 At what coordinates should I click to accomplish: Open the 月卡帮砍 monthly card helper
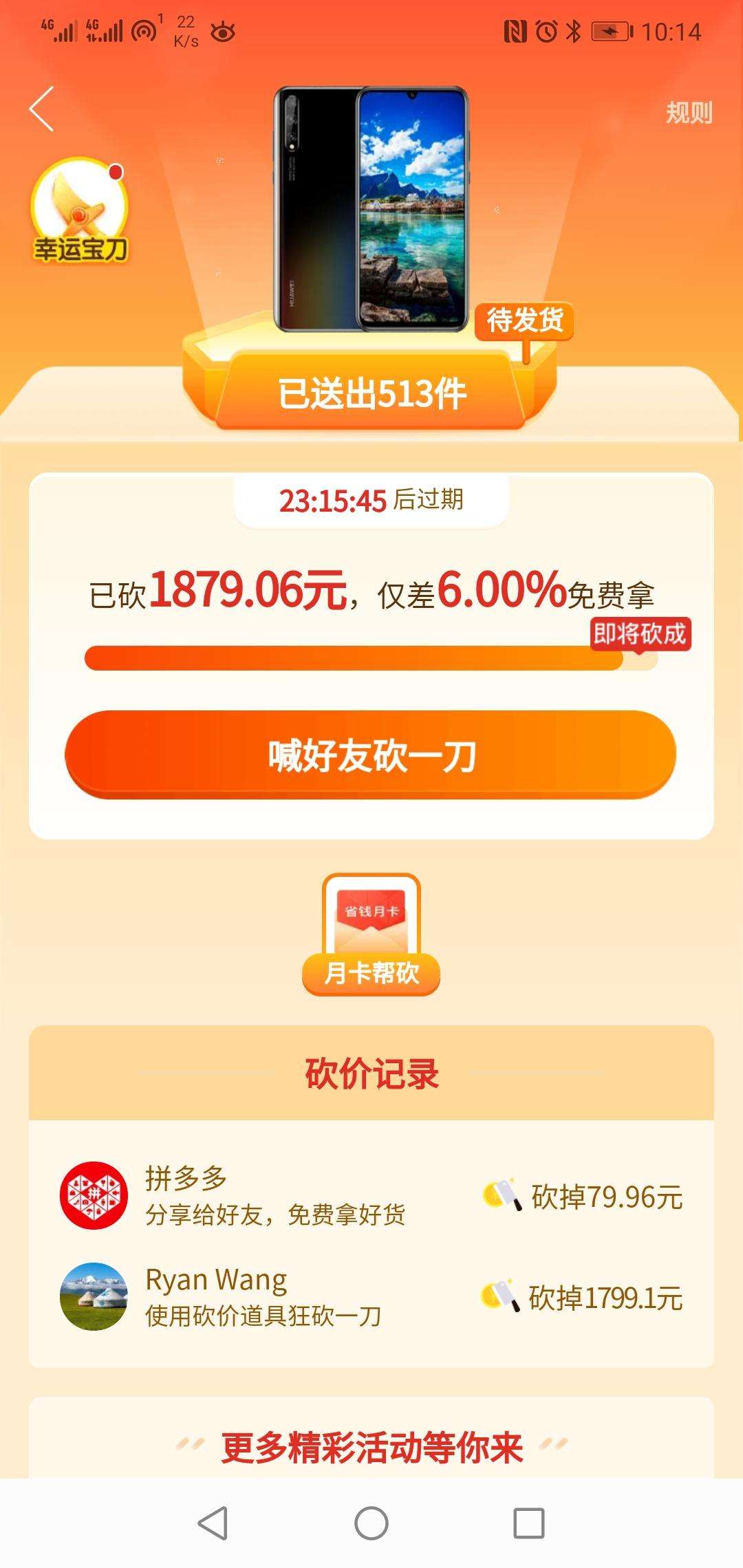[x=371, y=935]
